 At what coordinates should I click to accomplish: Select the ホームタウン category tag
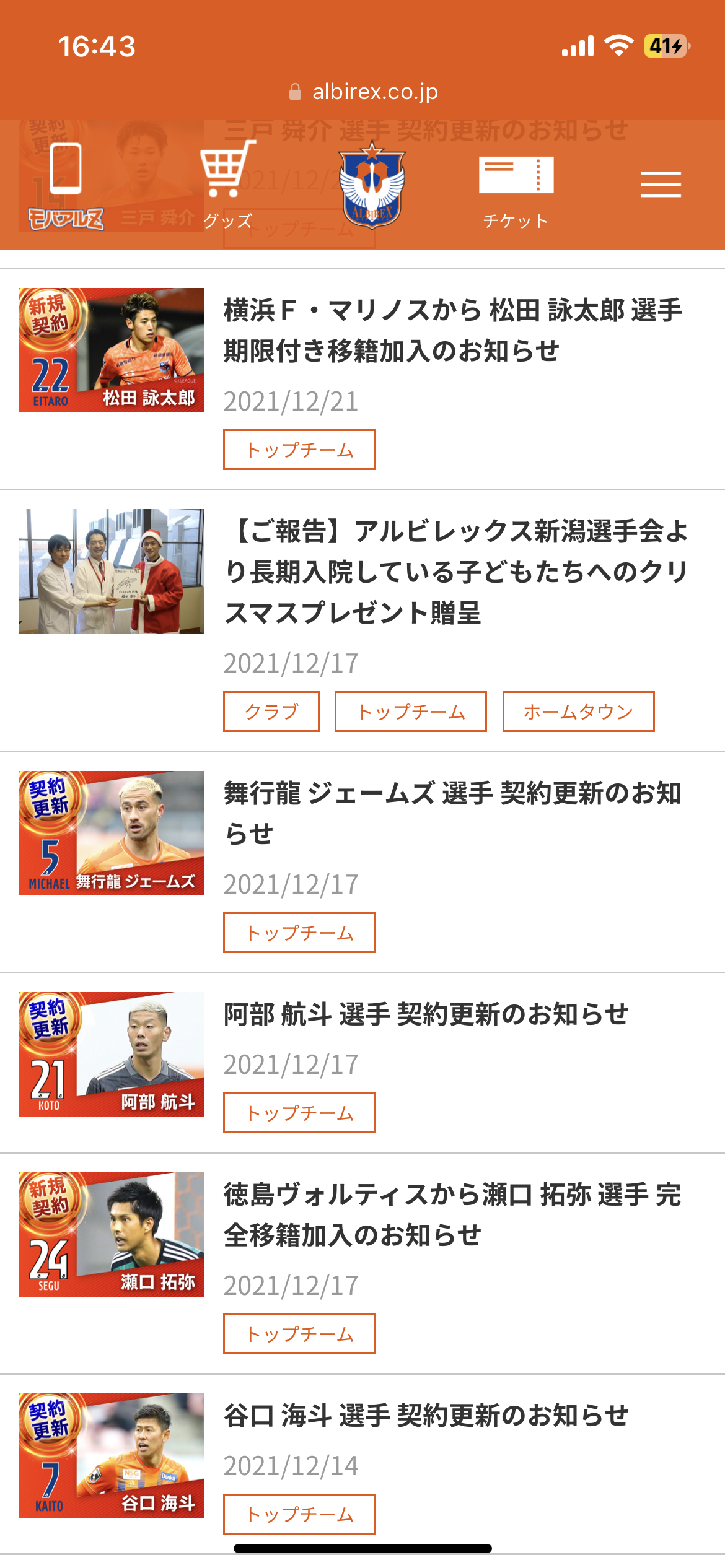click(578, 712)
